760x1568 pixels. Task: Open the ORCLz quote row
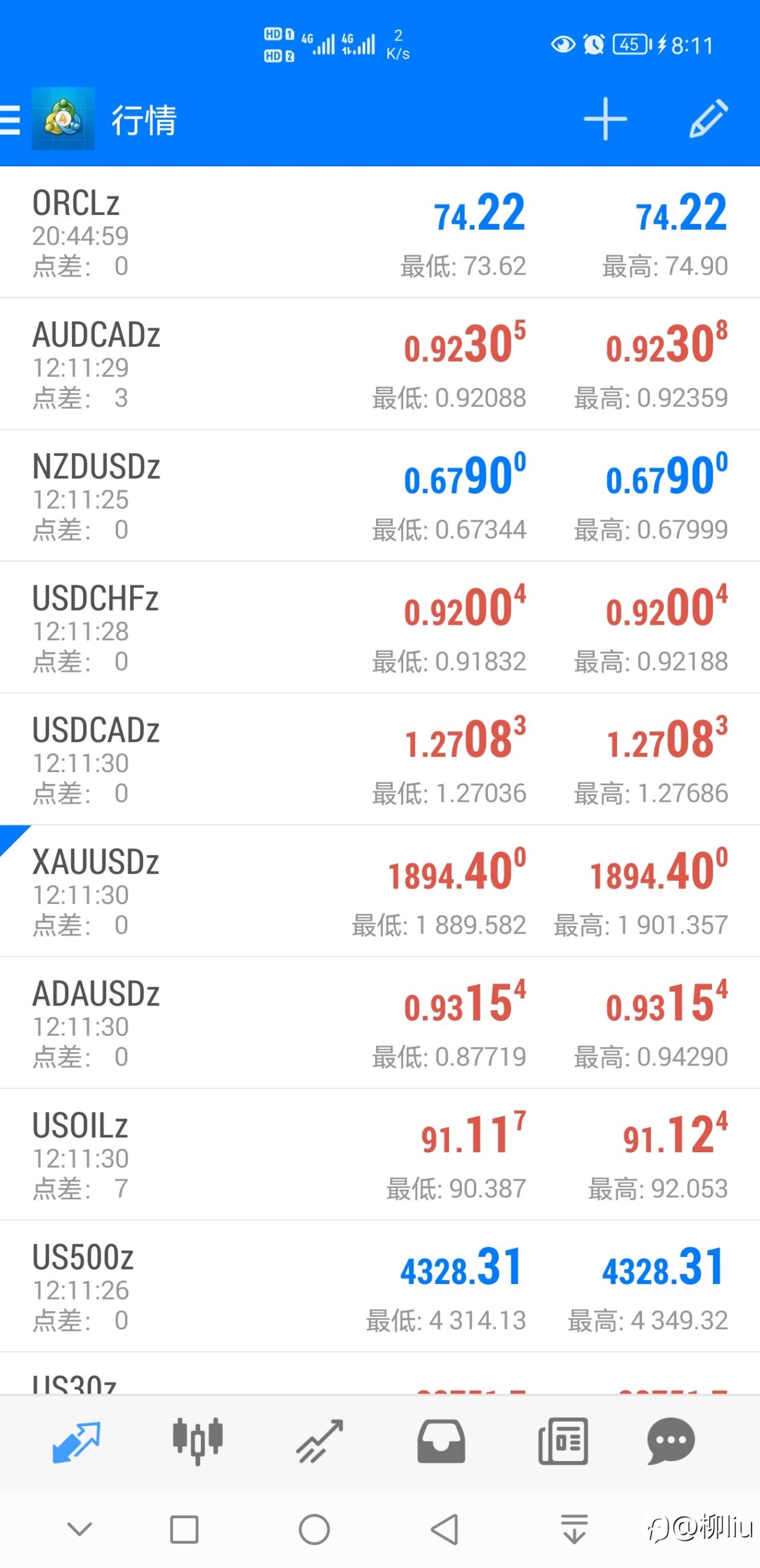coord(379,232)
